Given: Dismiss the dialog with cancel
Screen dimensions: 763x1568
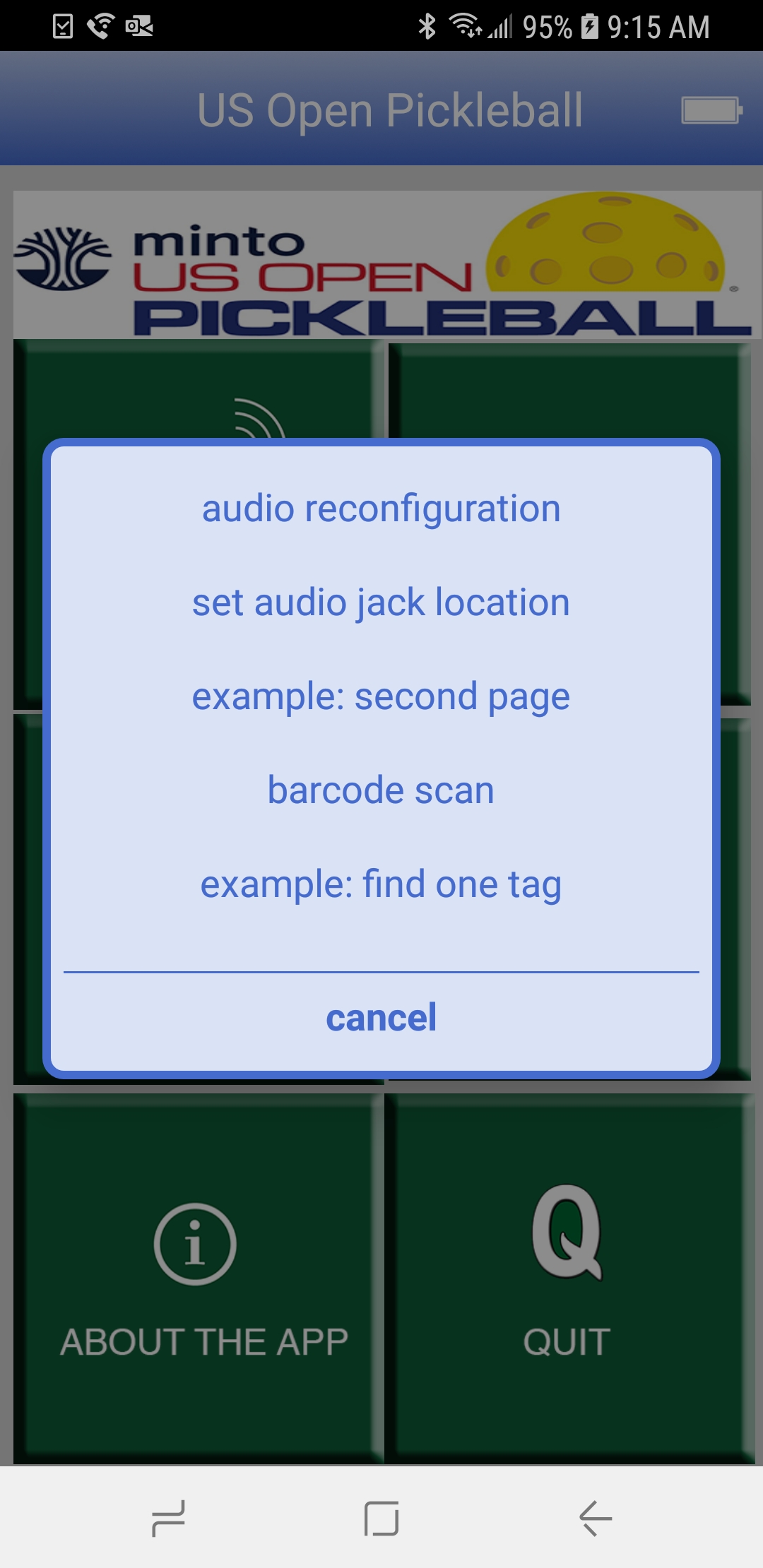Looking at the screenshot, I should [381, 1018].
